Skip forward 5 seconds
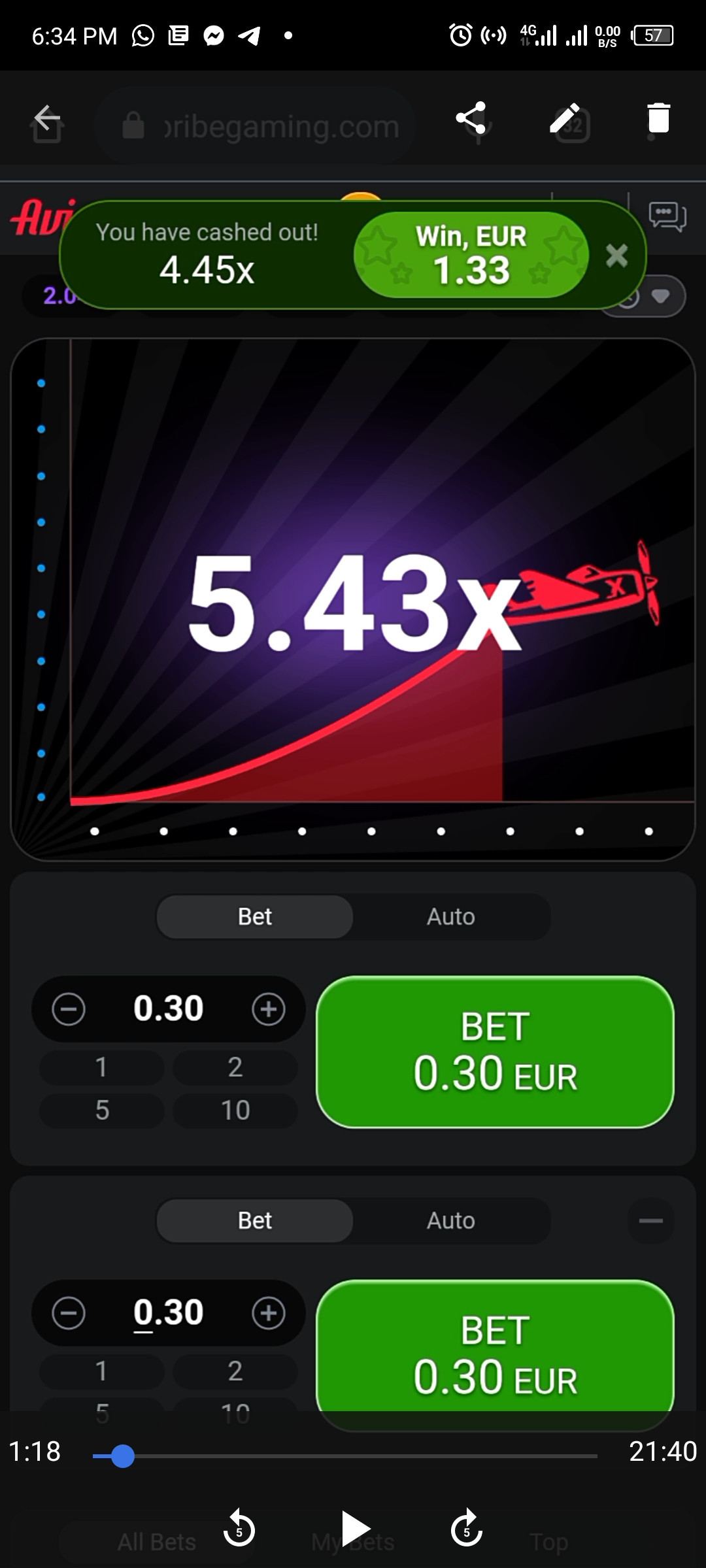The height and width of the screenshot is (1568, 706). [467, 1529]
